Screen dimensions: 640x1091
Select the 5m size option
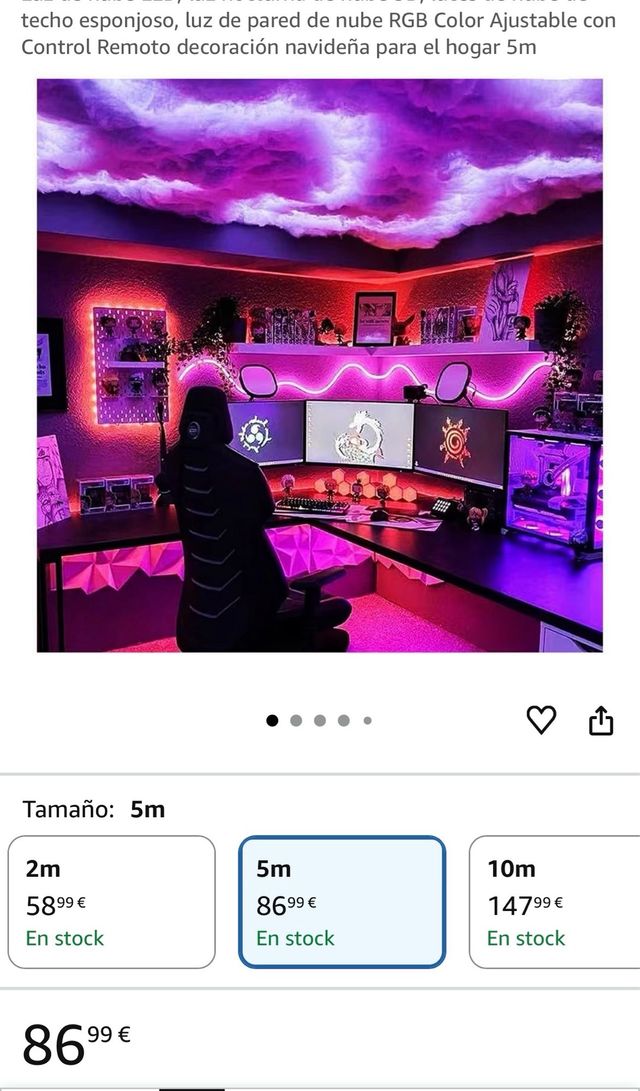(342, 902)
